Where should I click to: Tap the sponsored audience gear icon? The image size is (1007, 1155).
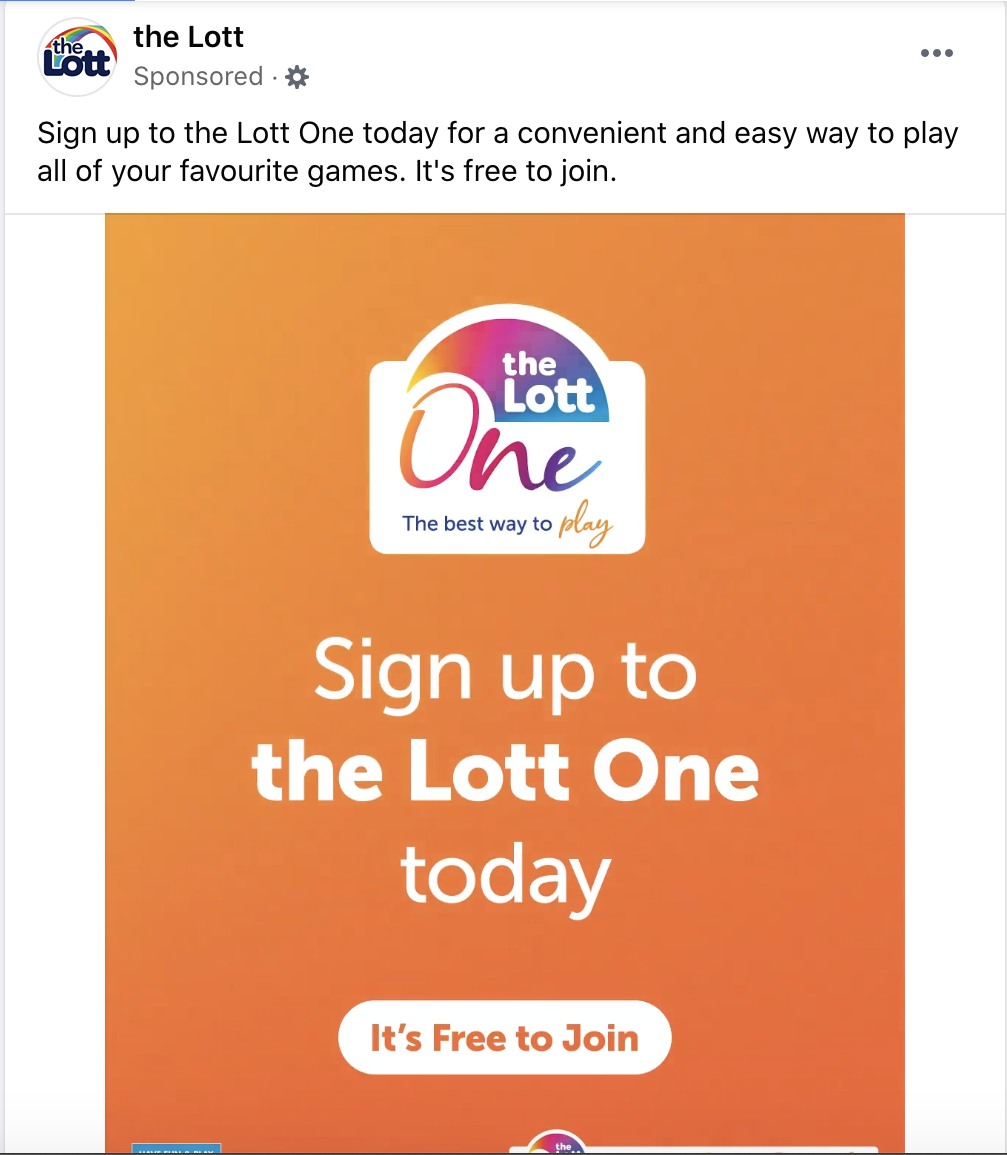(297, 77)
